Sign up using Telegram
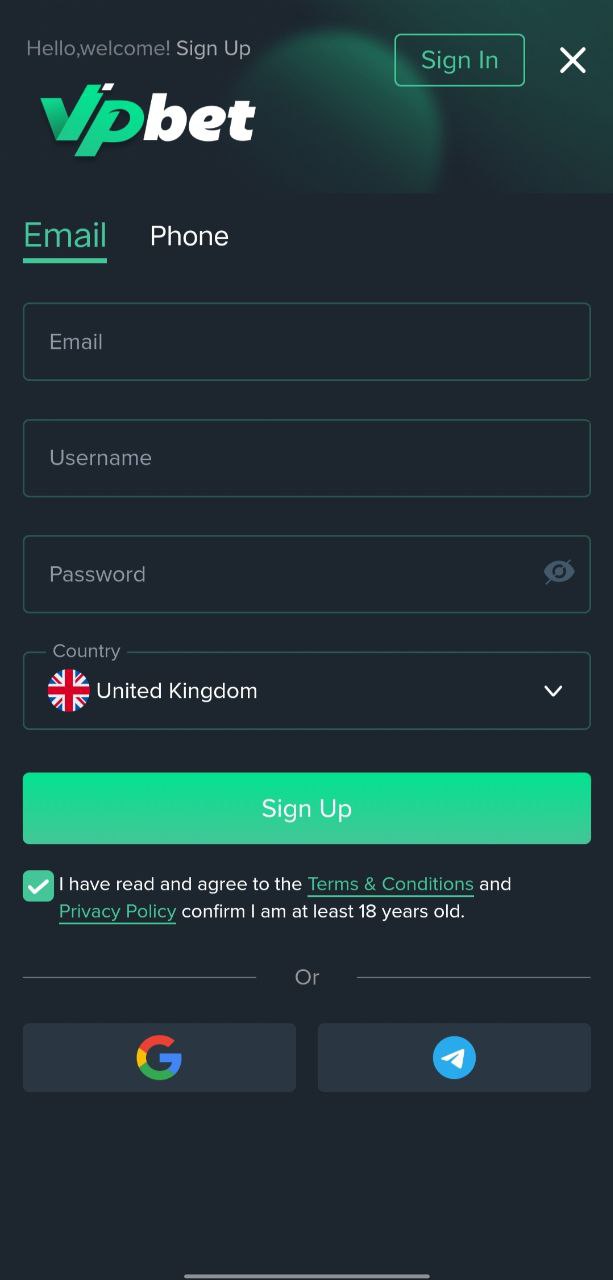Screen dimensions: 613x1280 [454, 1057]
